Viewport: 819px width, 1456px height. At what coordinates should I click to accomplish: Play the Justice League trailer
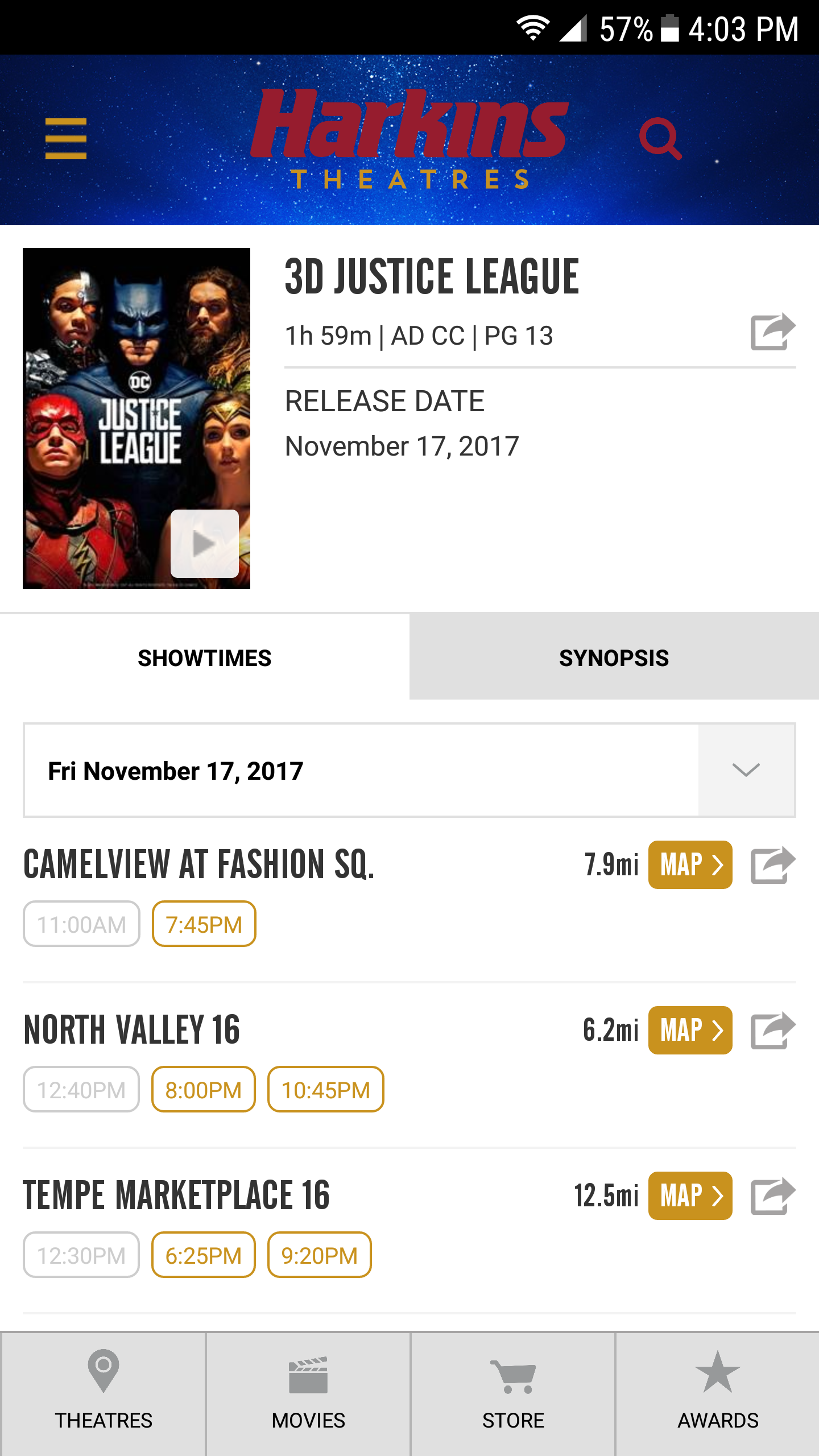pos(205,544)
